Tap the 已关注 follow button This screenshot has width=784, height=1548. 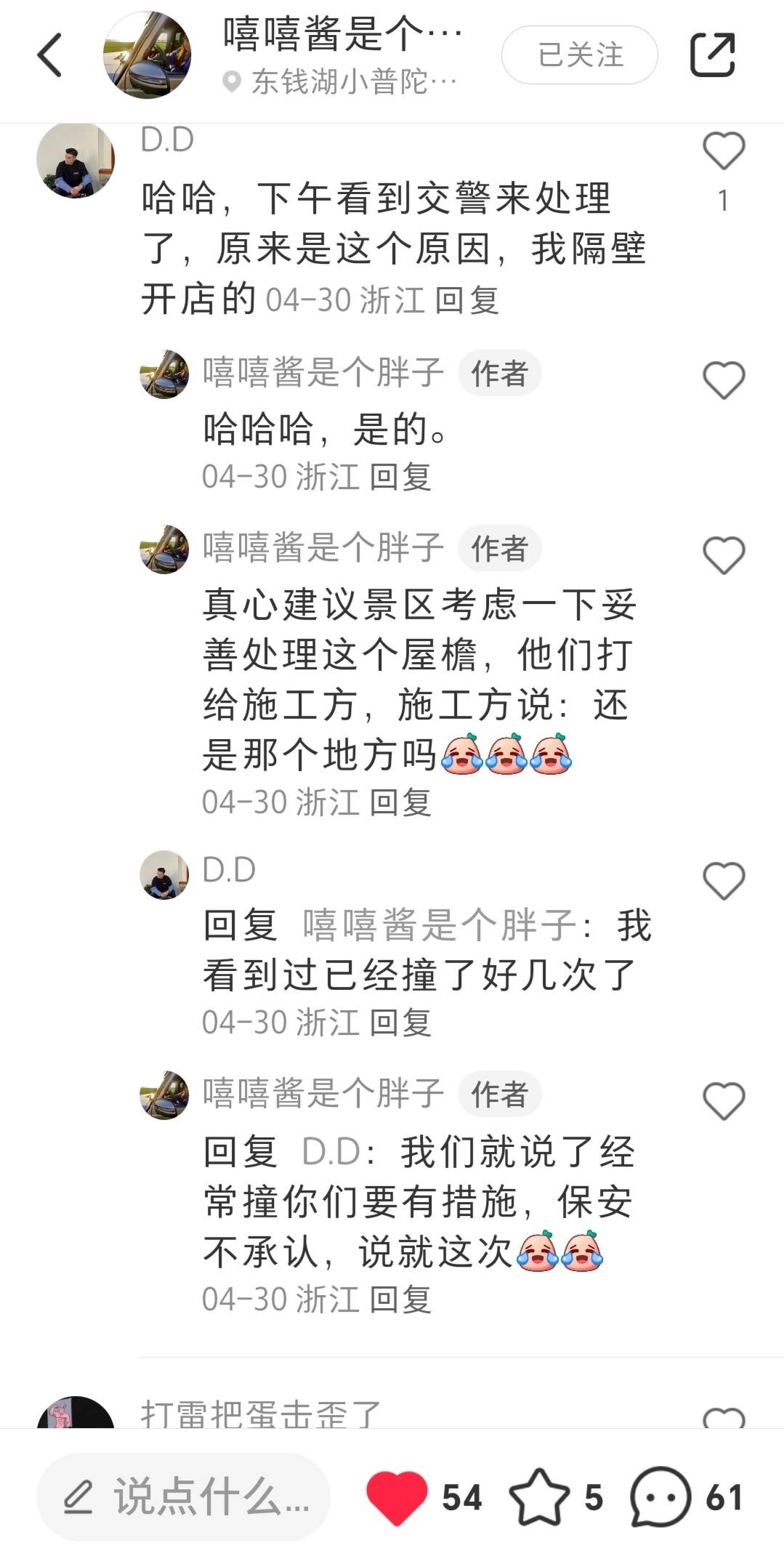[579, 55]
